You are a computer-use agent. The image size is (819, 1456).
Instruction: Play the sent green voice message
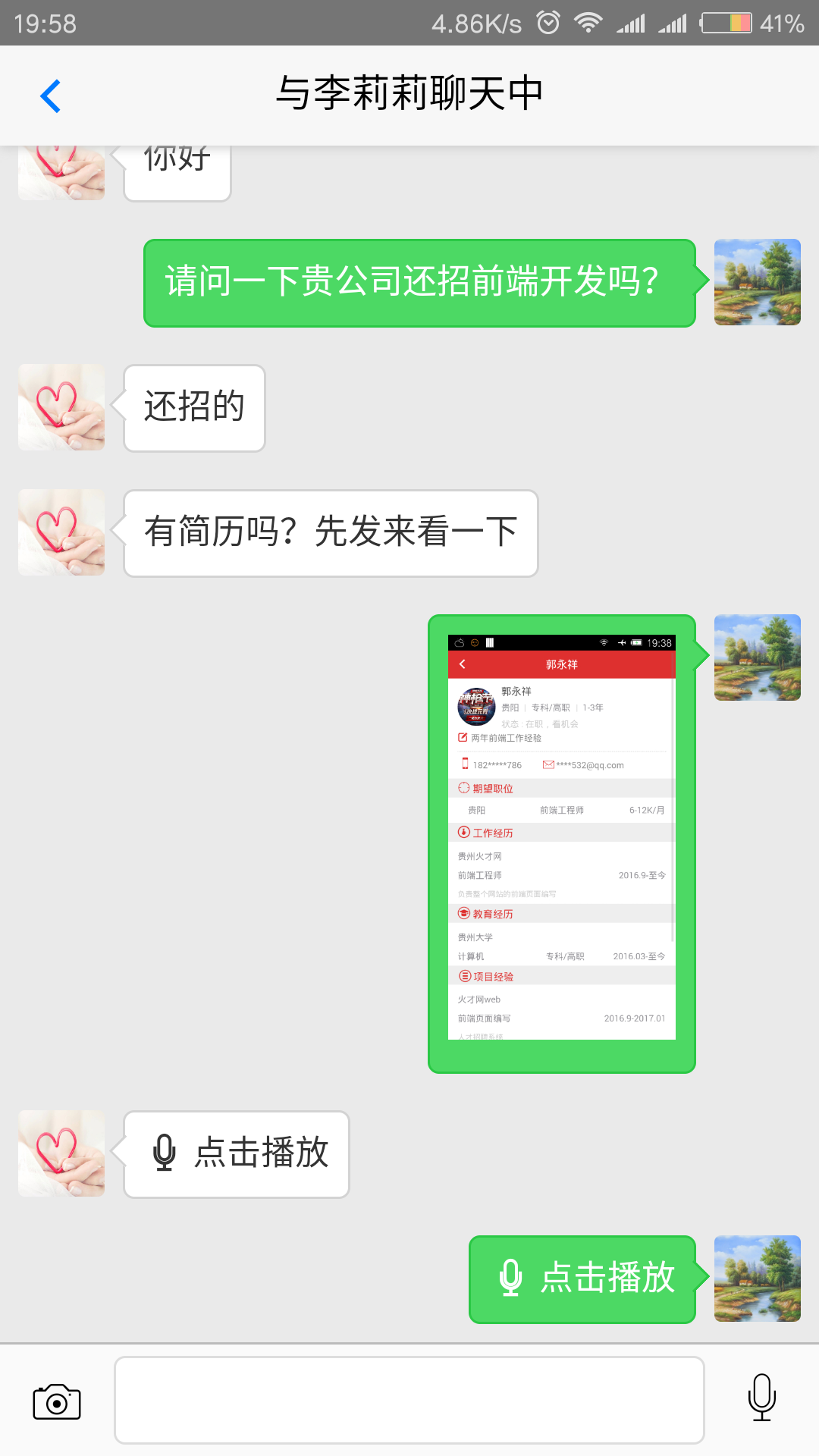(x=582, y=1279)
